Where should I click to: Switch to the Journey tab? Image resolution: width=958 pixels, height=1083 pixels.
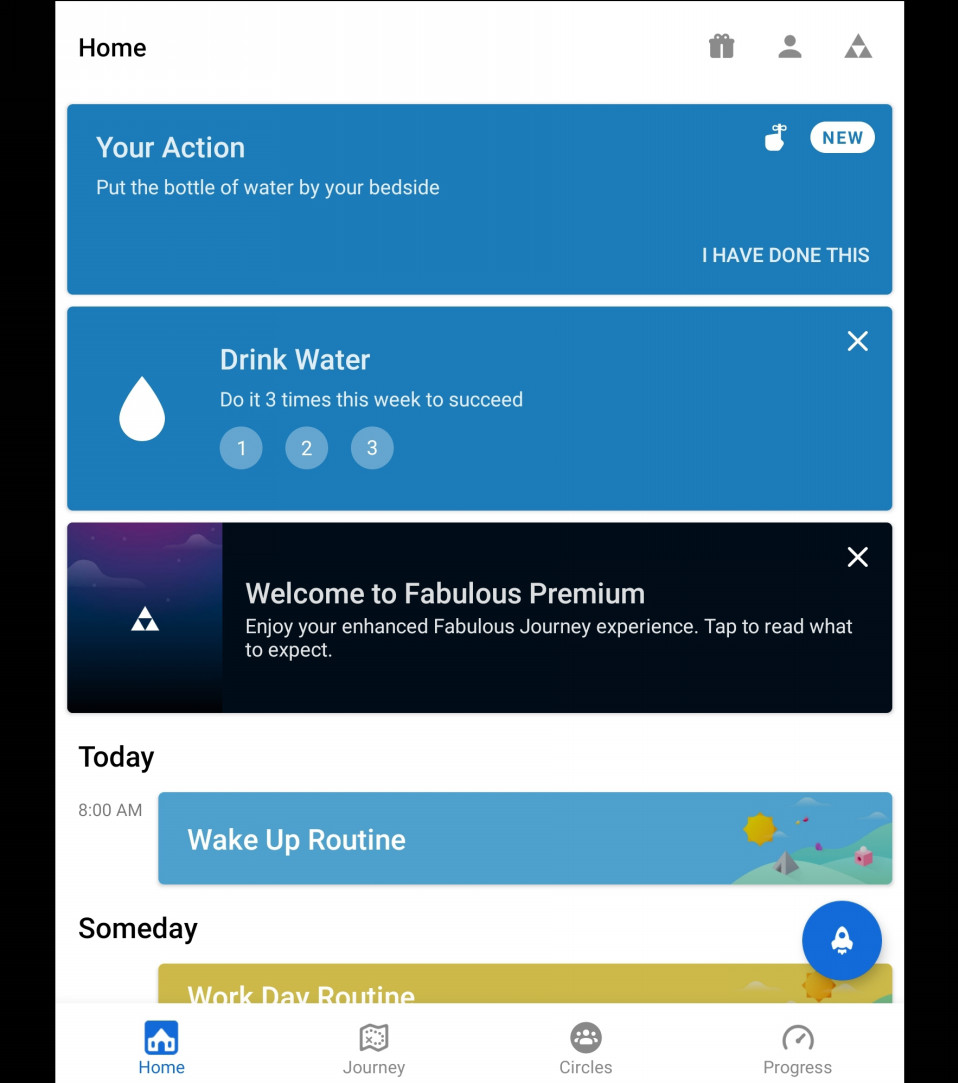click(373, 1048)
